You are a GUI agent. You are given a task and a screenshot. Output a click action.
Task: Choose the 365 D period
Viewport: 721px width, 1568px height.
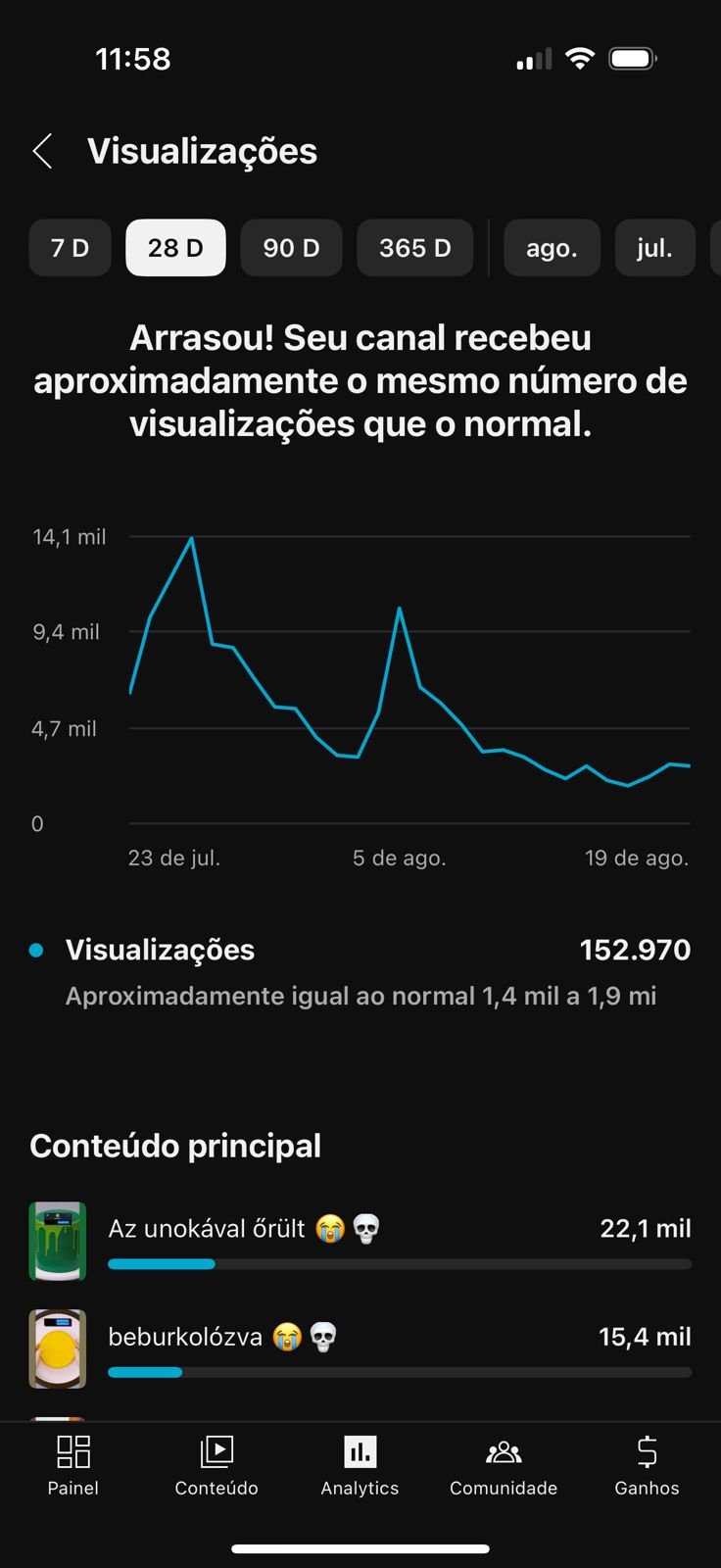pyautogui.click(x=415, y=248)
